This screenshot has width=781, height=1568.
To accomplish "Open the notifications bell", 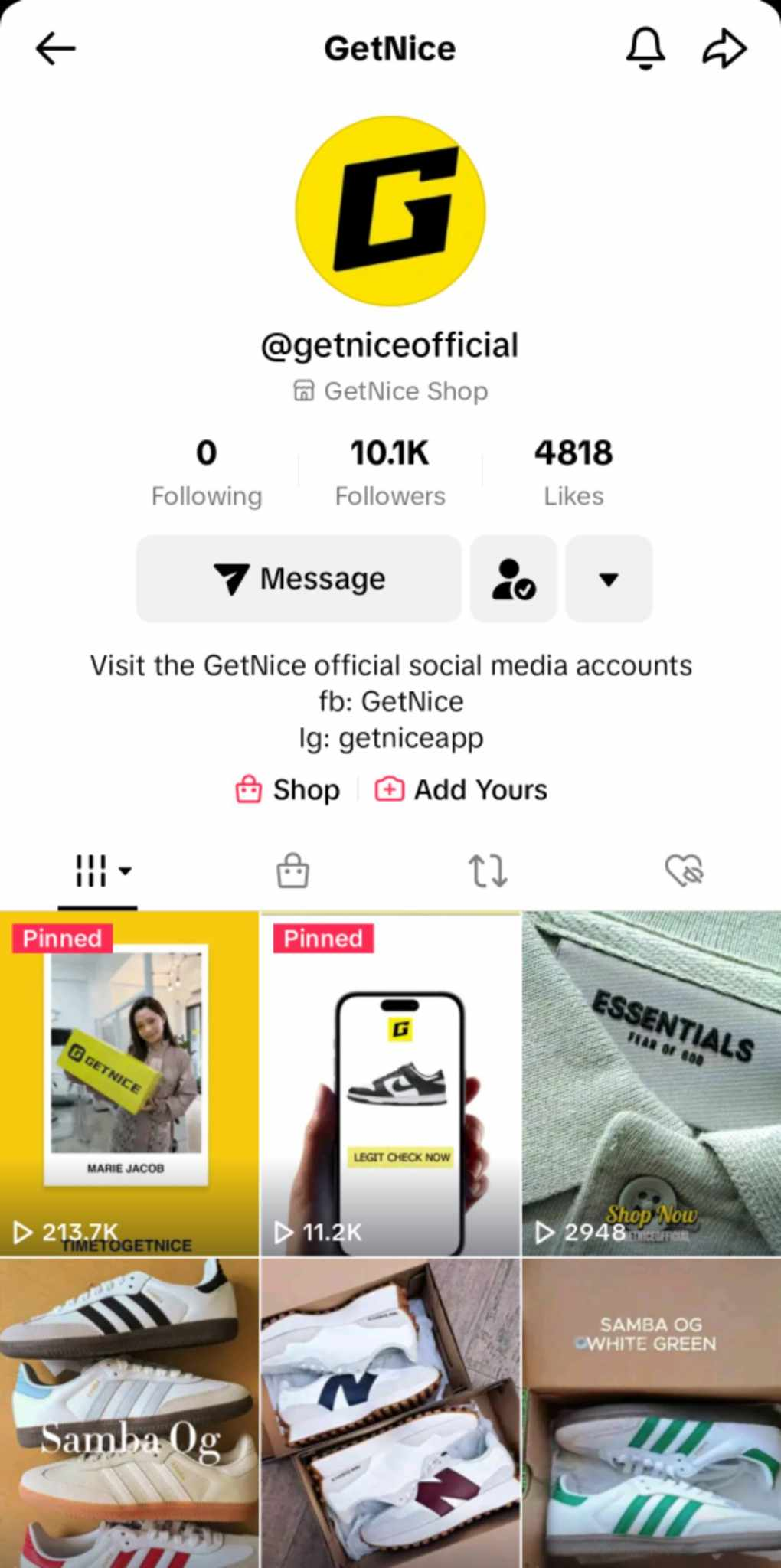I will (x=645, y=49).
